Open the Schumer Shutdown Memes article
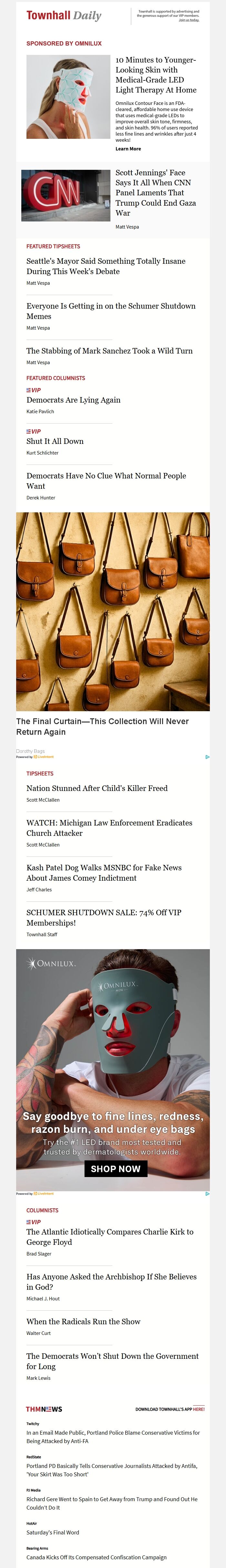The height and width of the screenshot is (1568, 226). [x=110, y=311]
